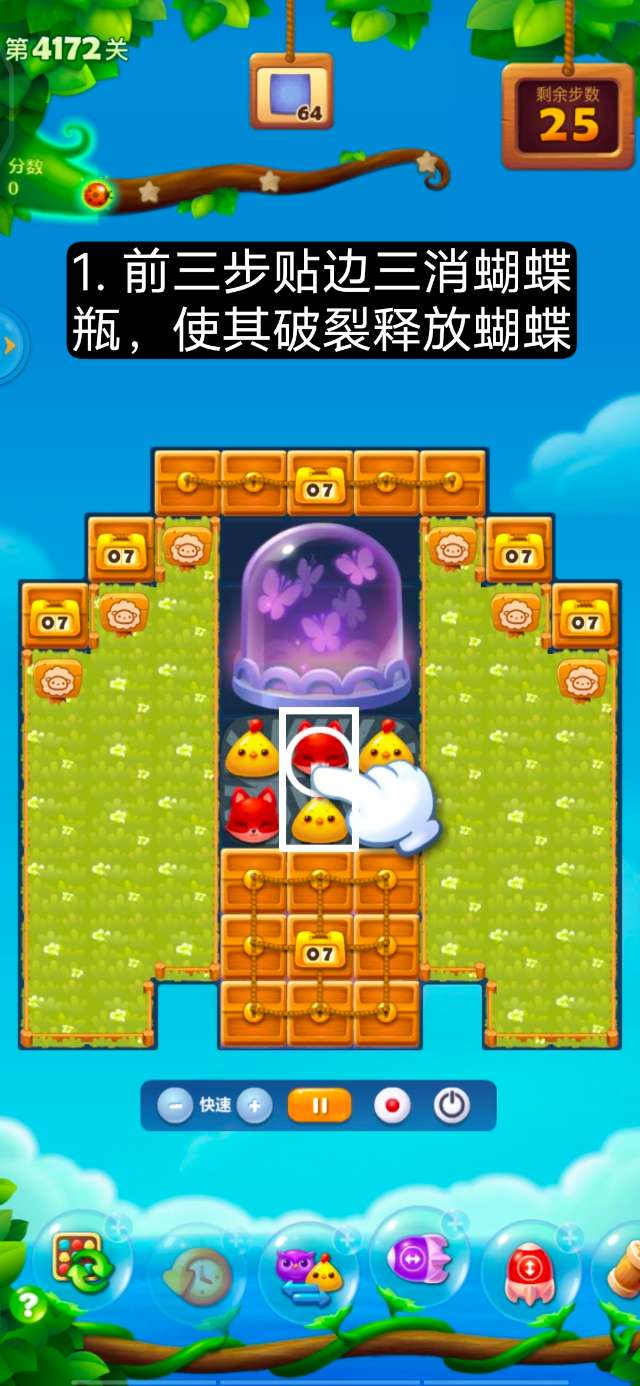Start recording with the red dot button

click(x=392, y=1106)
